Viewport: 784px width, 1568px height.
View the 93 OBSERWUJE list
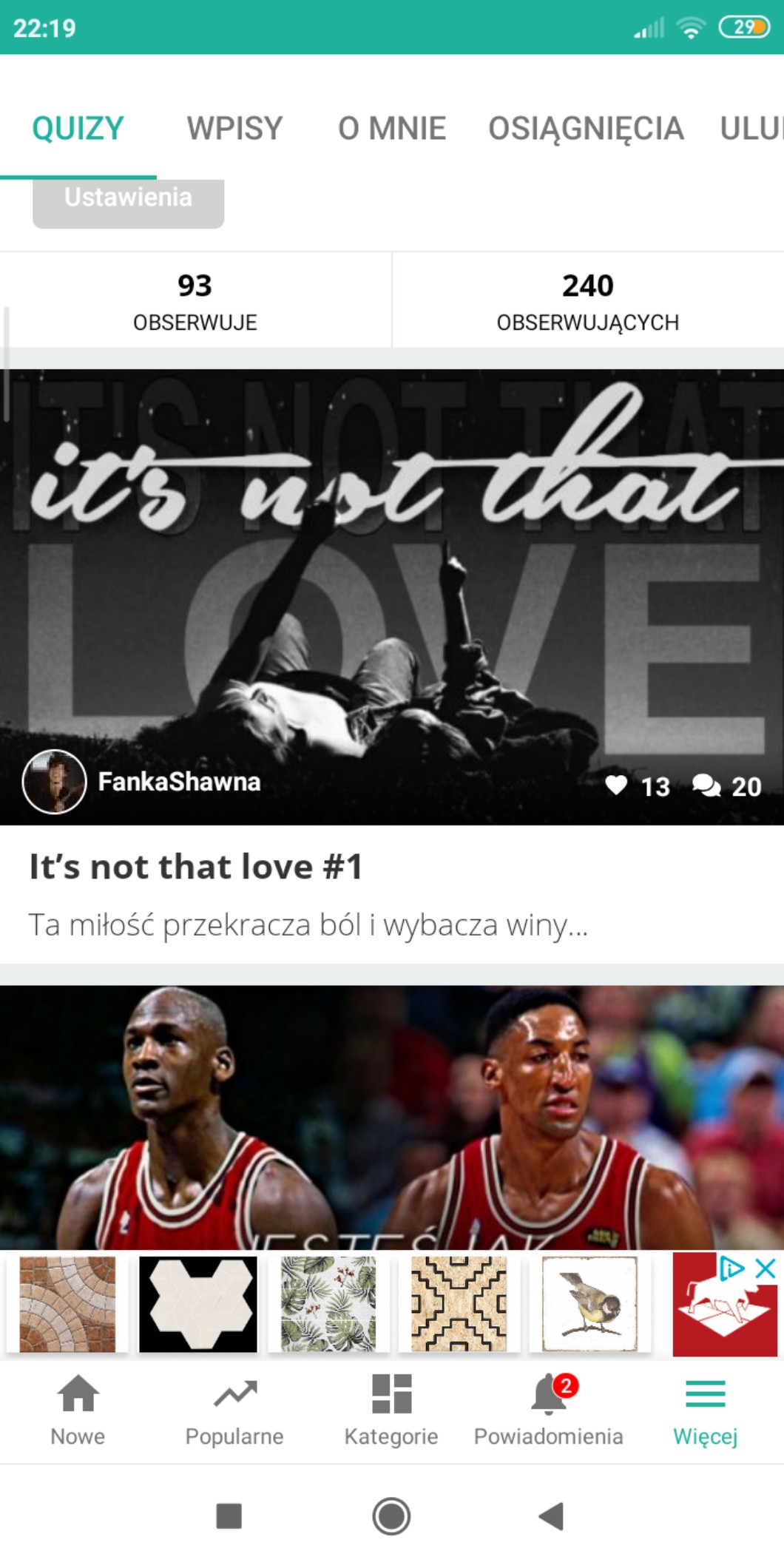[195, 301]
